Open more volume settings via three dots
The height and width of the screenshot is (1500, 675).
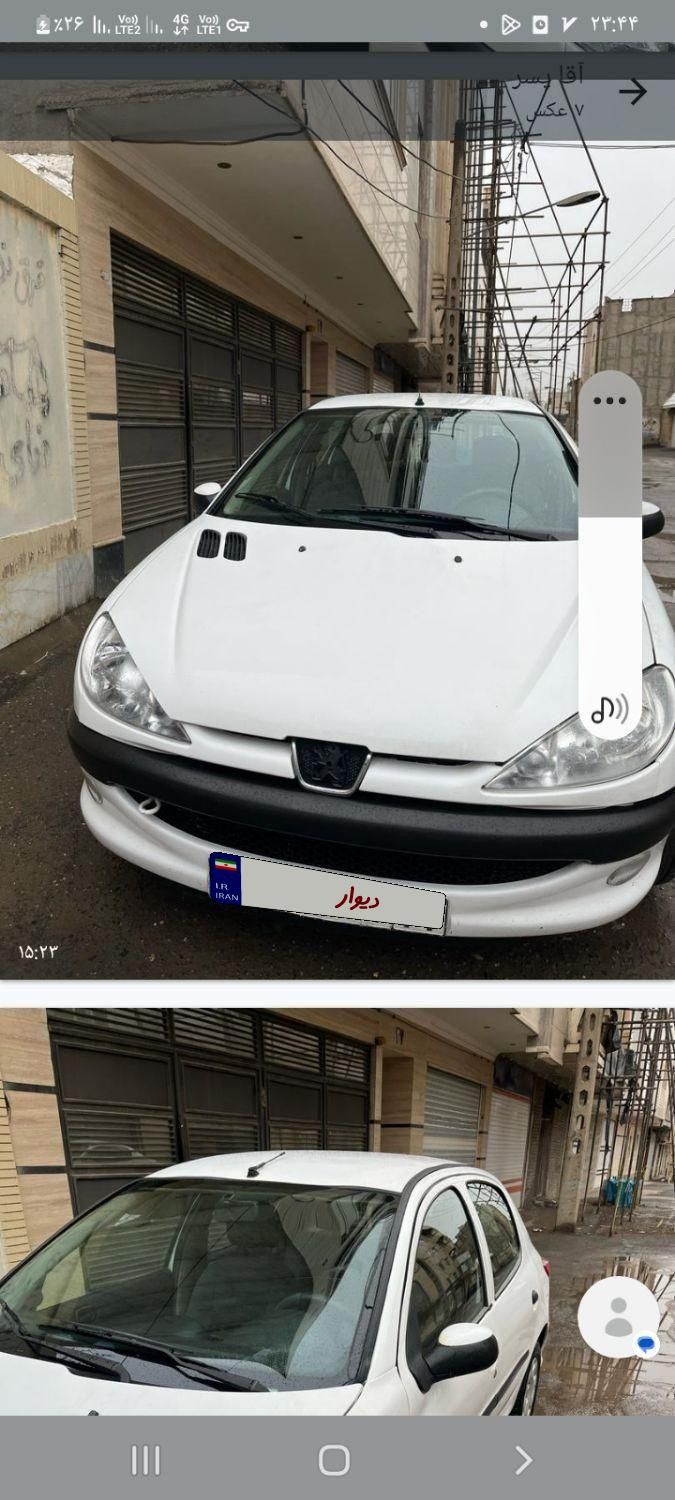[x=609, y=401]
